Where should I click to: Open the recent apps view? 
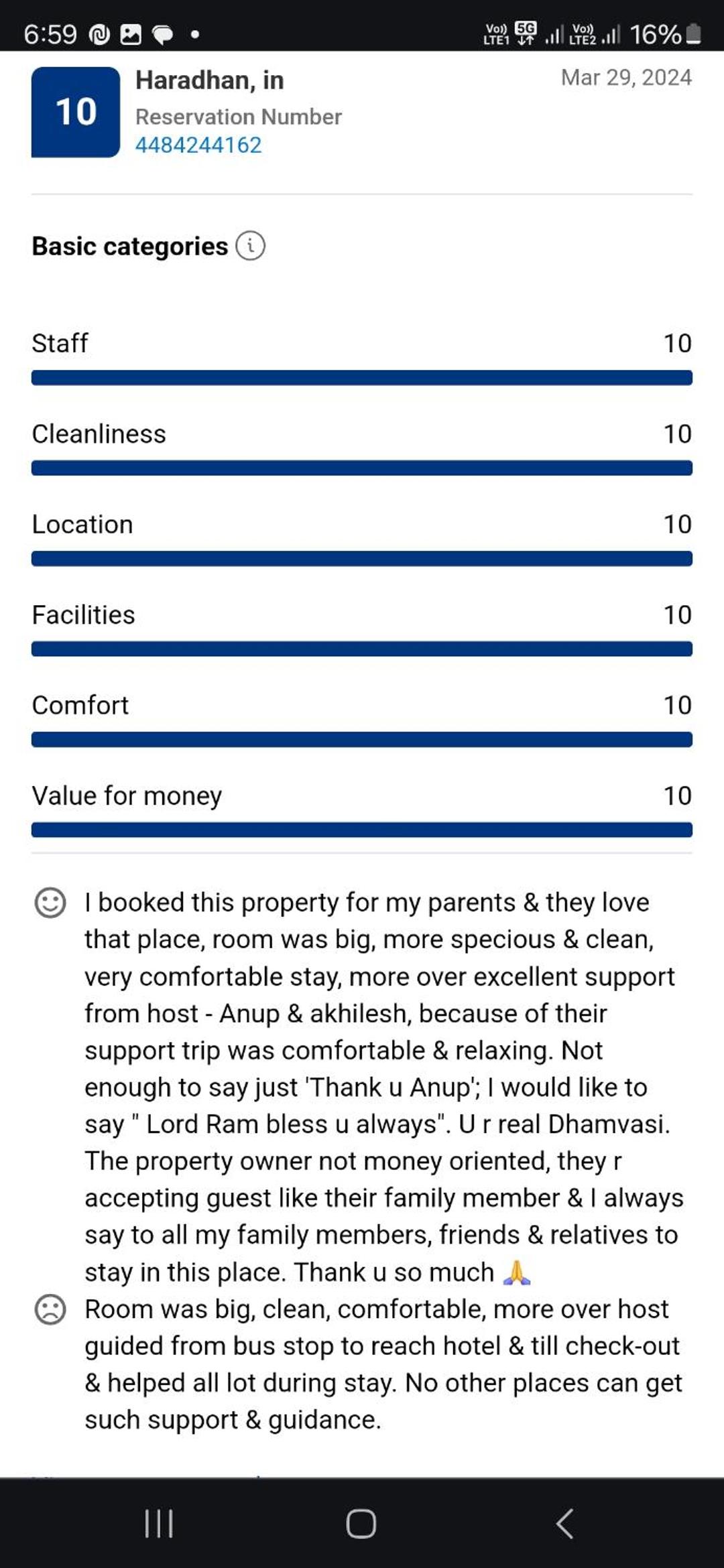coord(159,1523)
